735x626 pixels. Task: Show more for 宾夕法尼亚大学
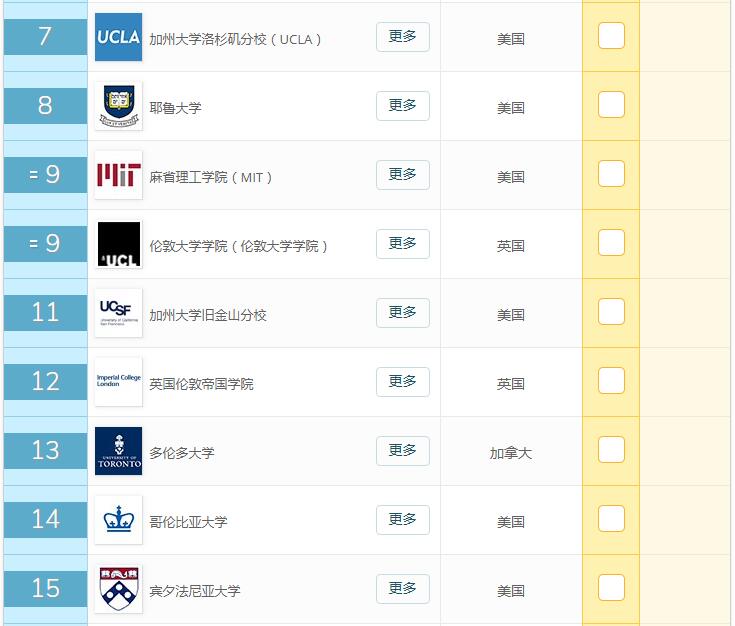point(402,589)
